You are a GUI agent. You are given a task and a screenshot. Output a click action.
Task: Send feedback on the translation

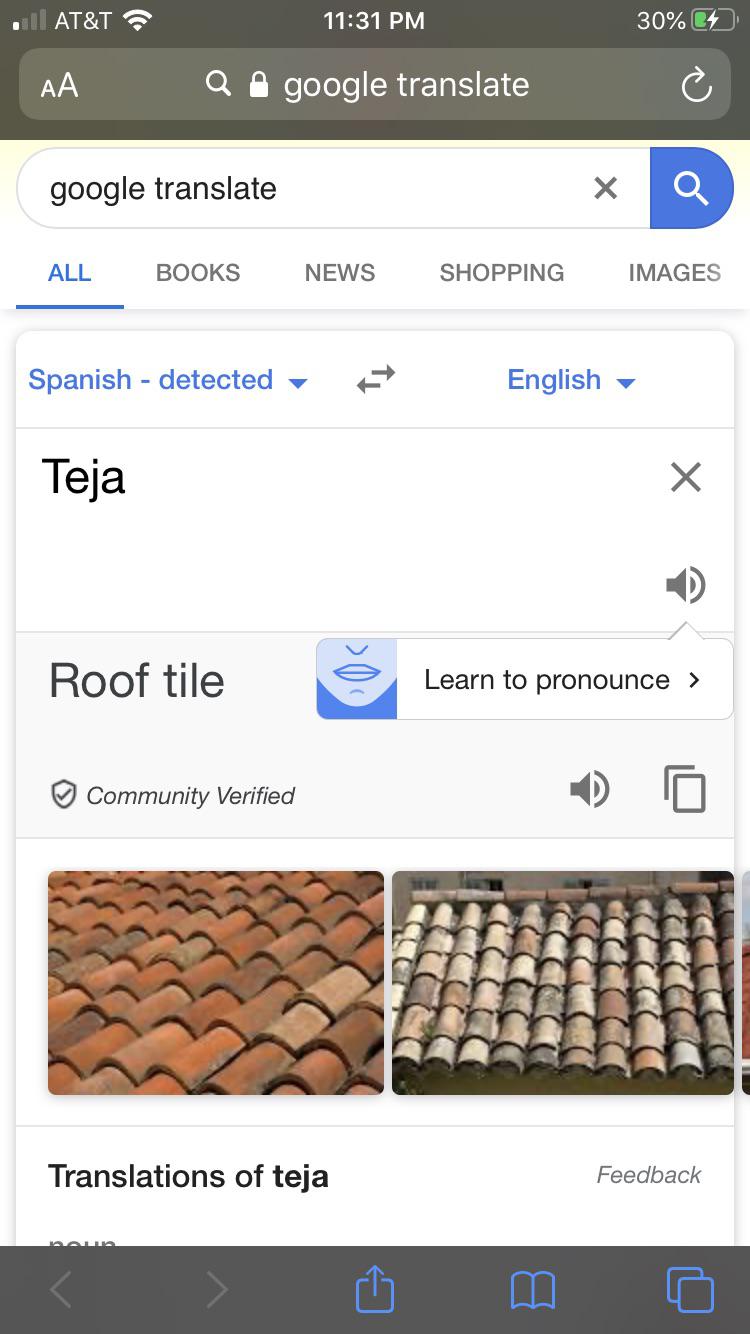(648, 1175)
